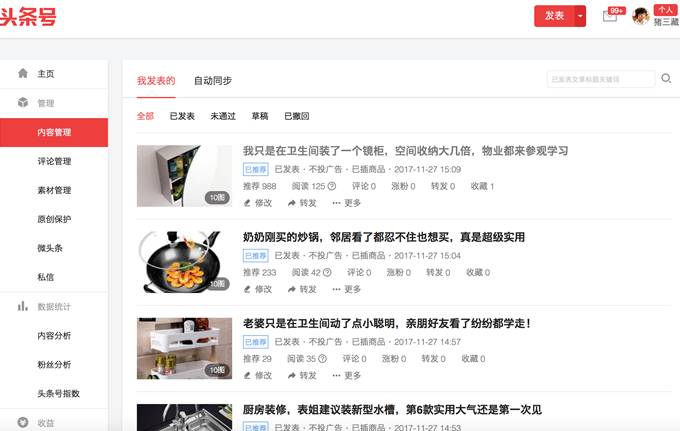Open 微头条 in the sidebar
This screenshot has width=680, height=431.
(50, 248)
